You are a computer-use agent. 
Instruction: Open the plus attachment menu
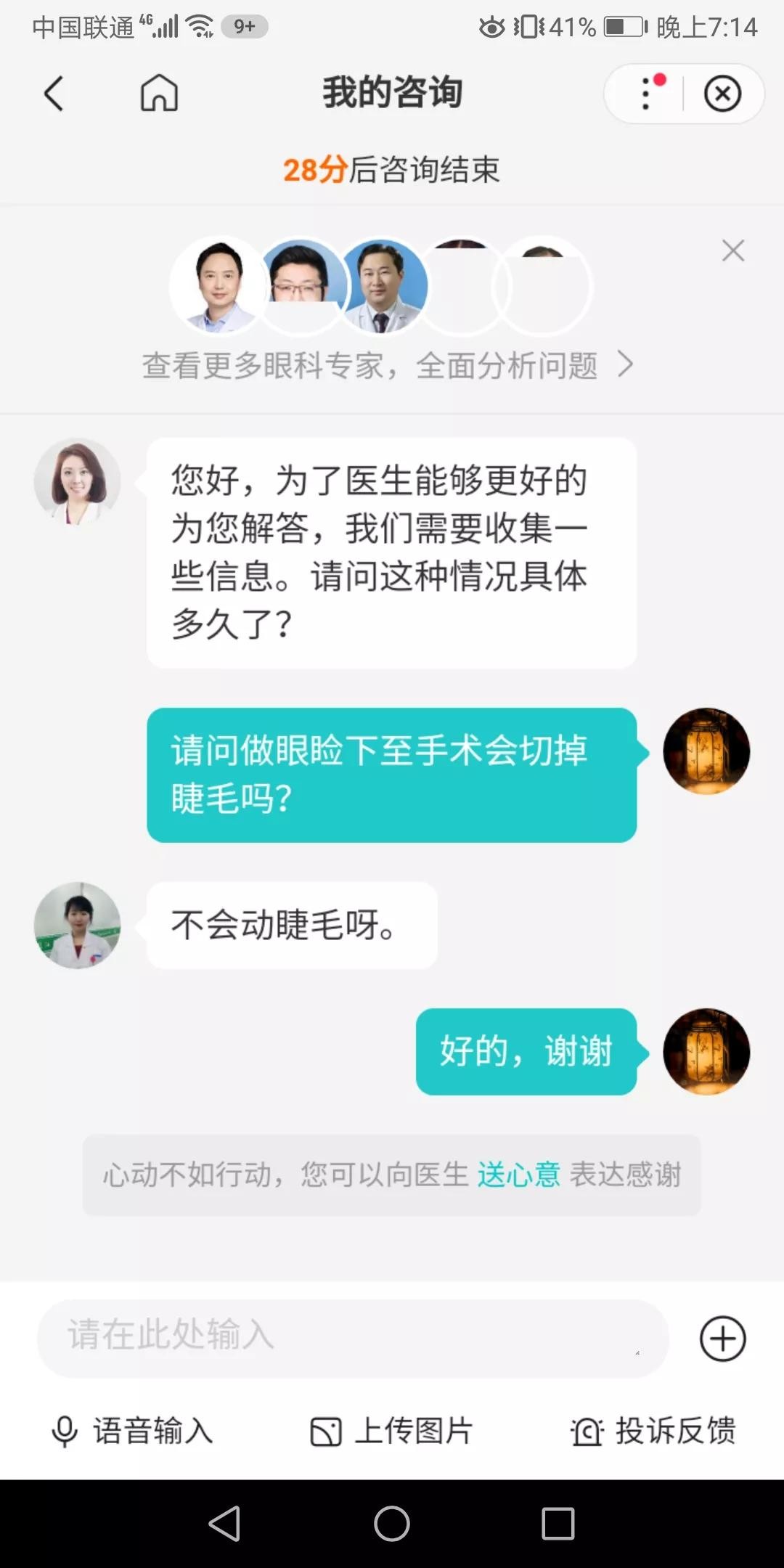(722, 1338)
